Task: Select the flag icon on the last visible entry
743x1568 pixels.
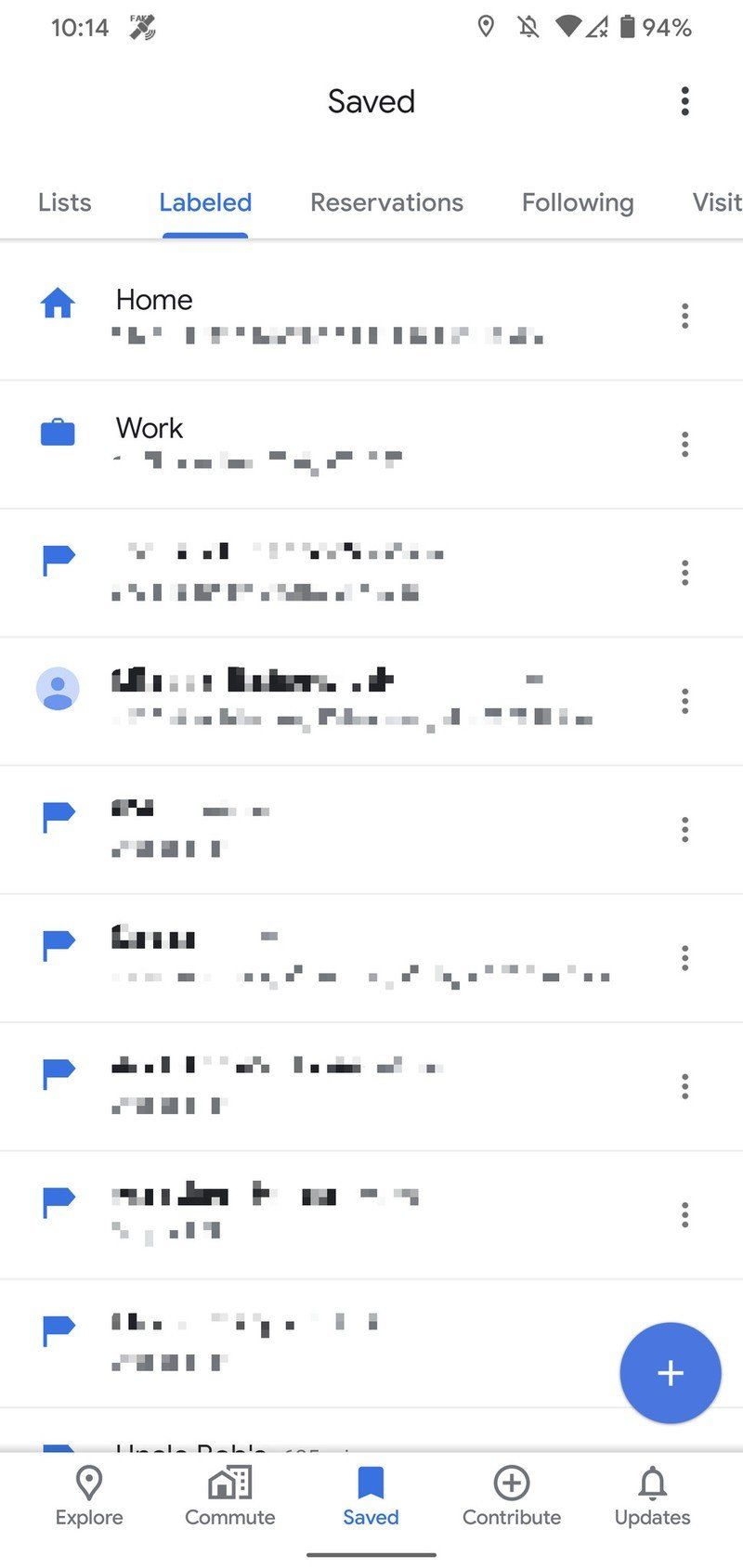Action: click(x=58, y=1328)
